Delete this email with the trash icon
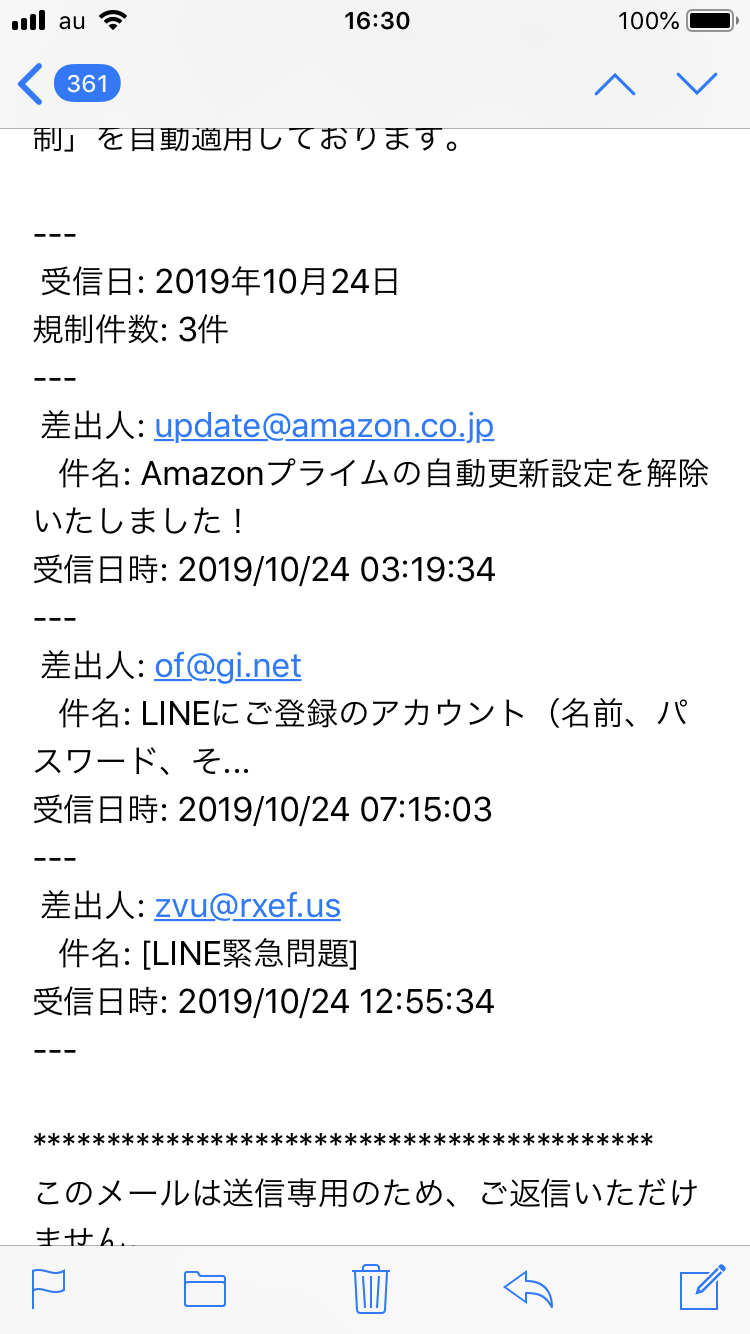The width and height of the screenshot is (750, 1334). click(371, 1288)
